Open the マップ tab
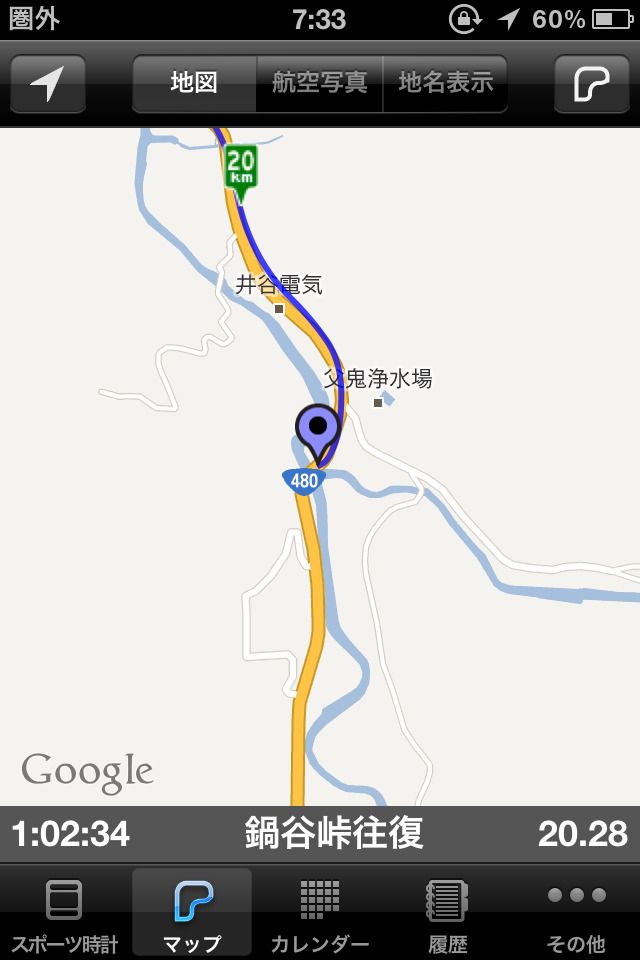Screen dimensions: 640x960 [x=192, y=912]
